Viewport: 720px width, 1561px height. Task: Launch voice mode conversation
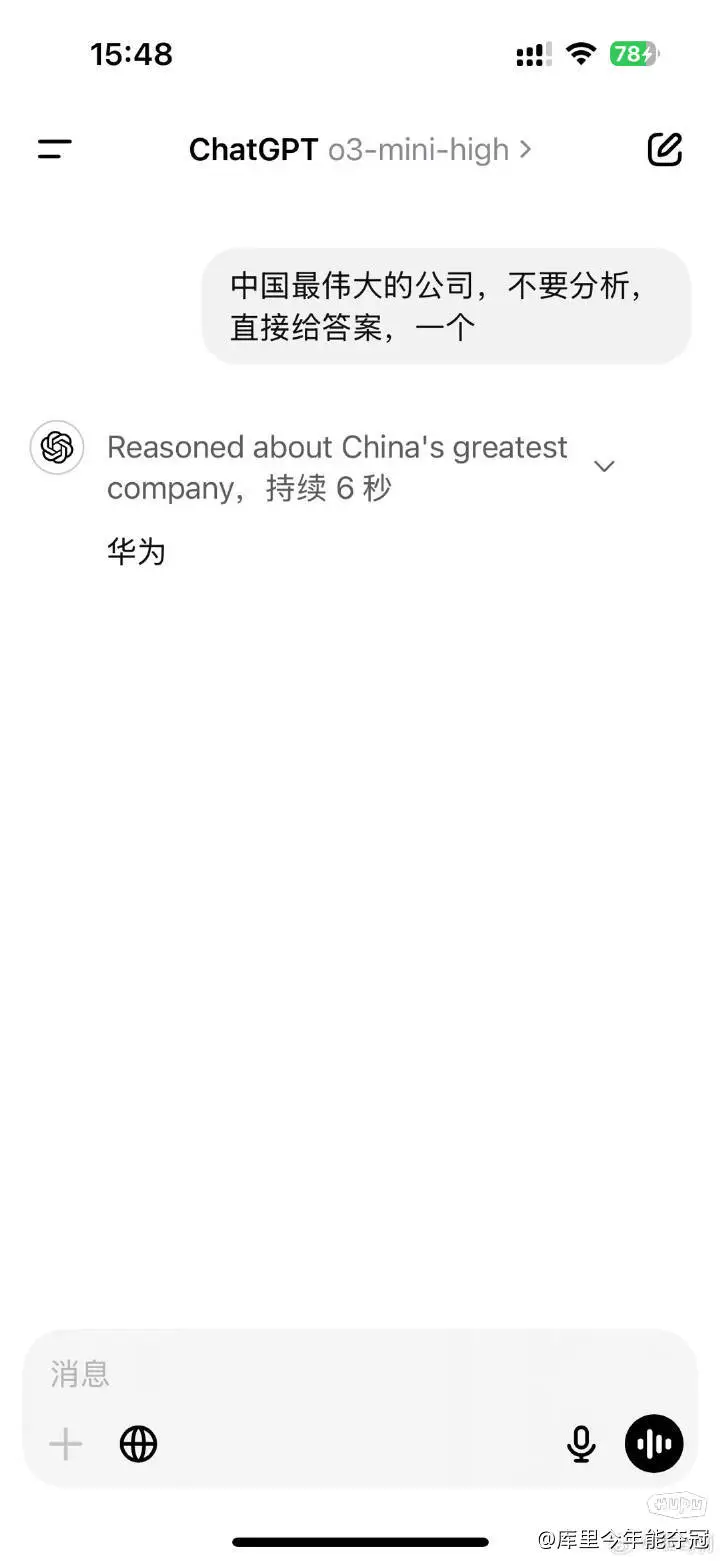[654, 1444]
